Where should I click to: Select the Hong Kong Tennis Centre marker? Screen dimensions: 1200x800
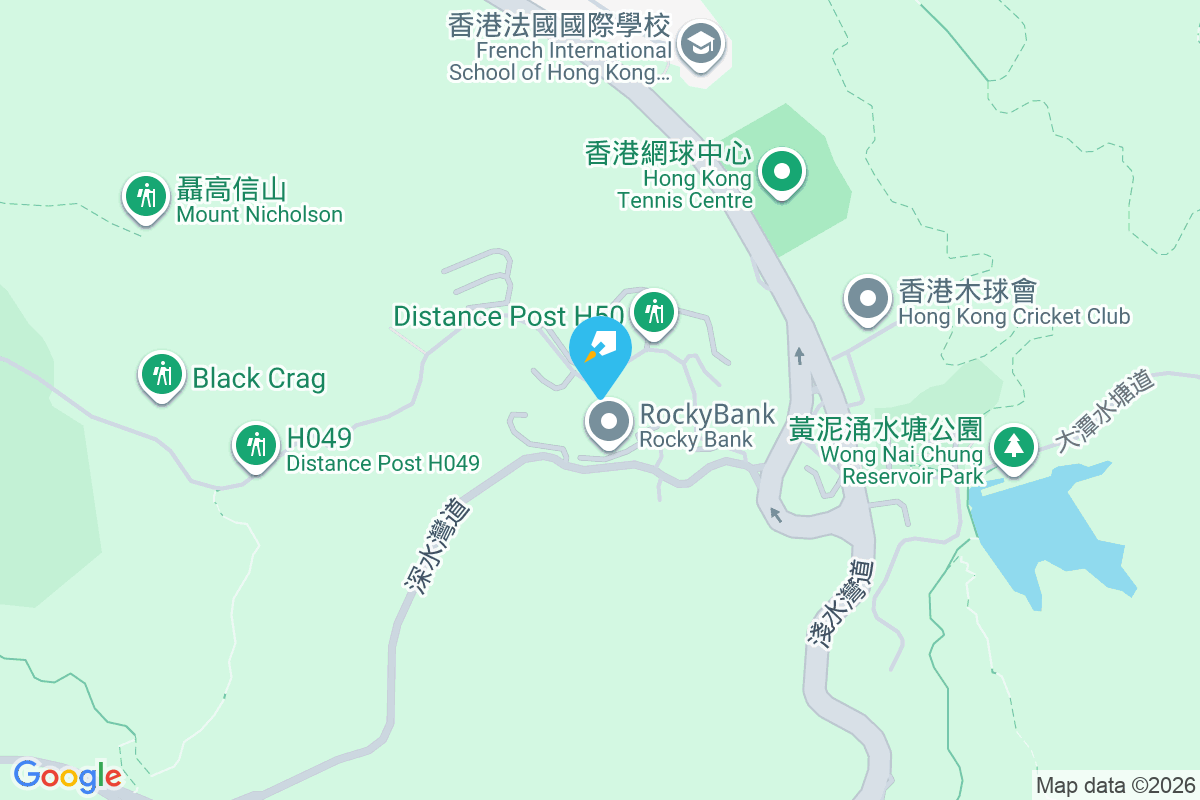click(781, 173)
